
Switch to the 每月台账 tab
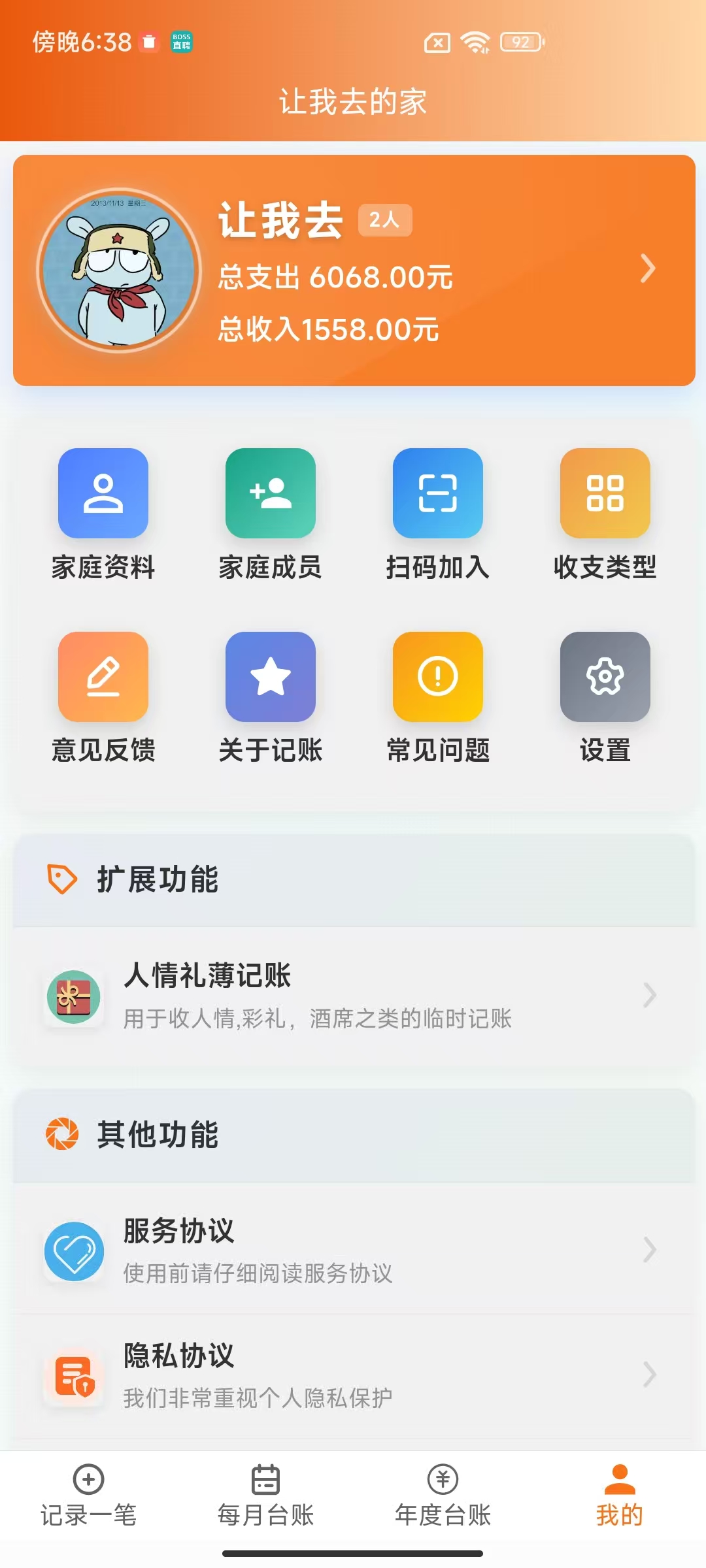[x=265, y=1496]
